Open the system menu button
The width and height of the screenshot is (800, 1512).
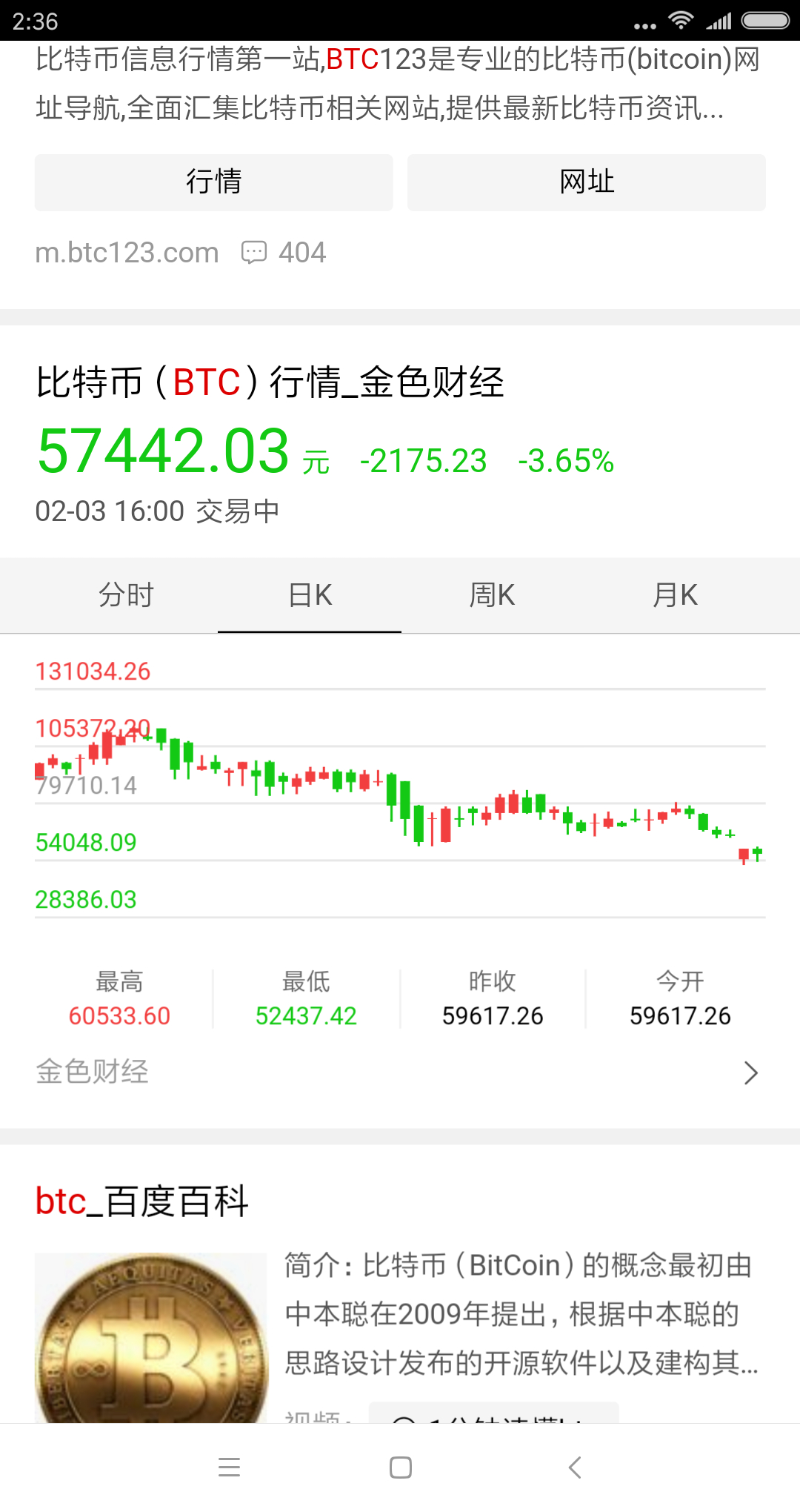(x=230, y=1468)
